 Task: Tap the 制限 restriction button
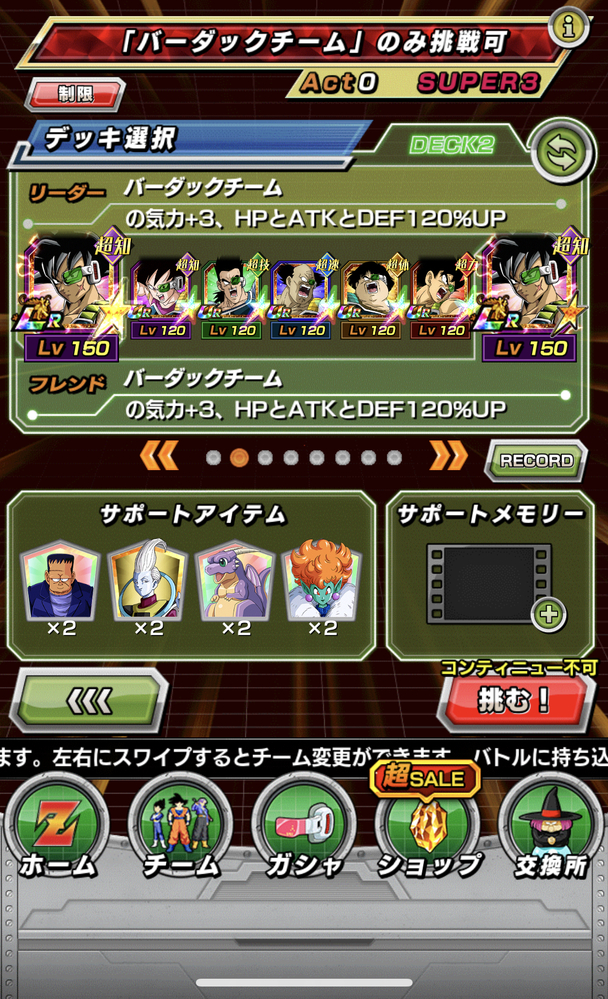pos(74,95)
